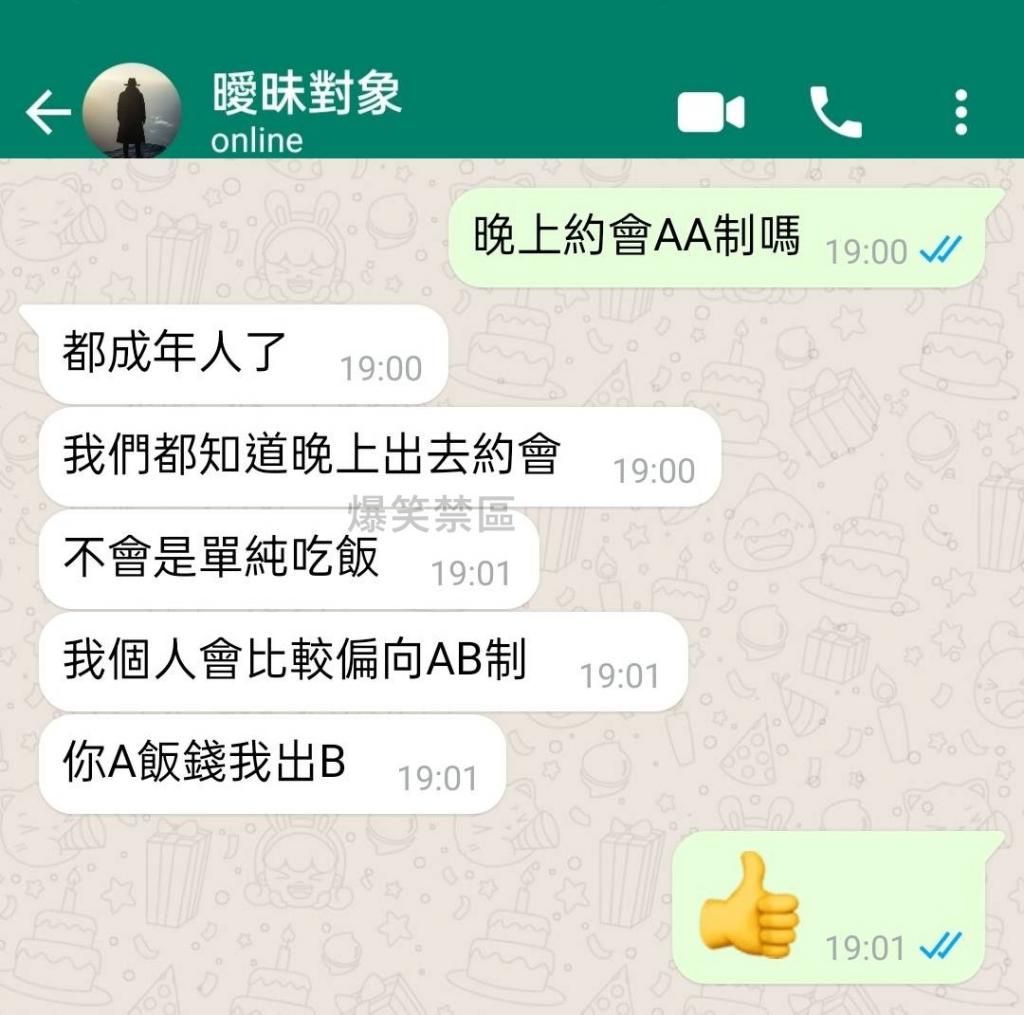The width and height of the screenshot is (1024, 1015).
Task: Open the three-dot overflow menu
Action: pos(960,112)
